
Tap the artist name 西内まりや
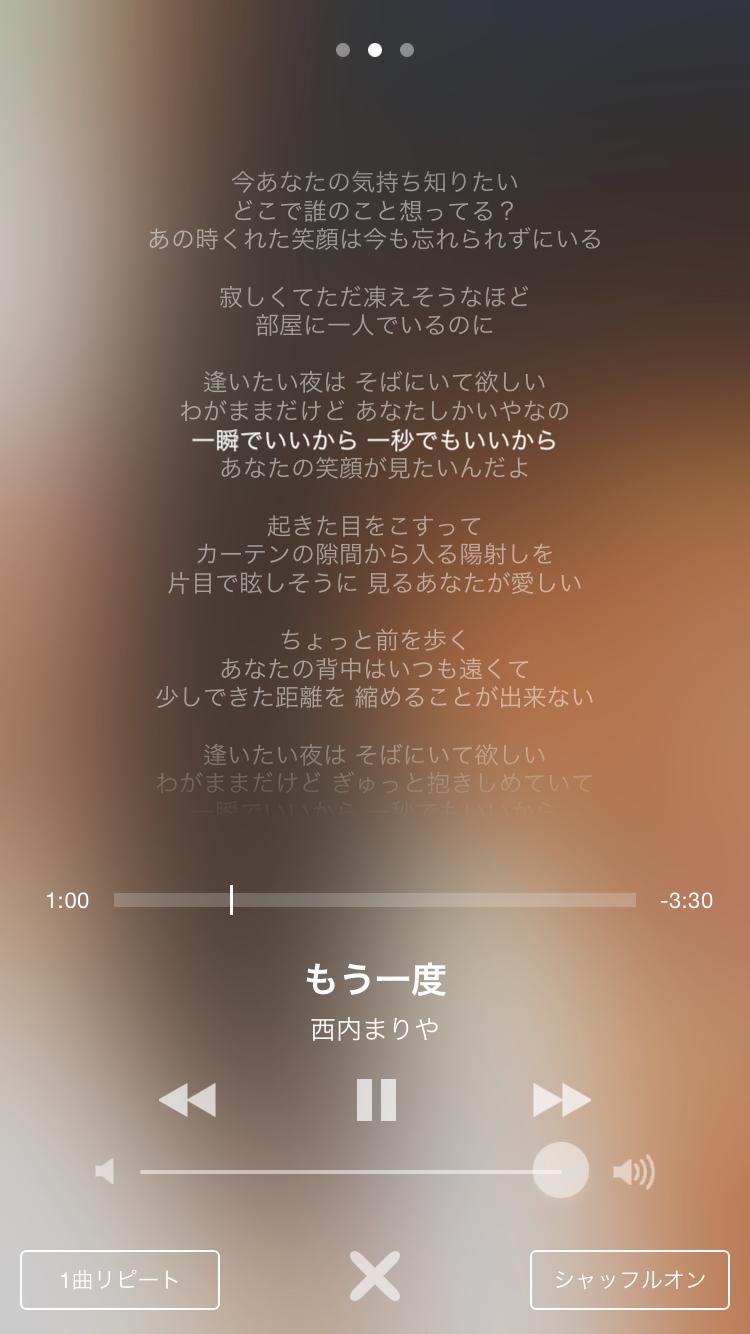pos(375,1027)
